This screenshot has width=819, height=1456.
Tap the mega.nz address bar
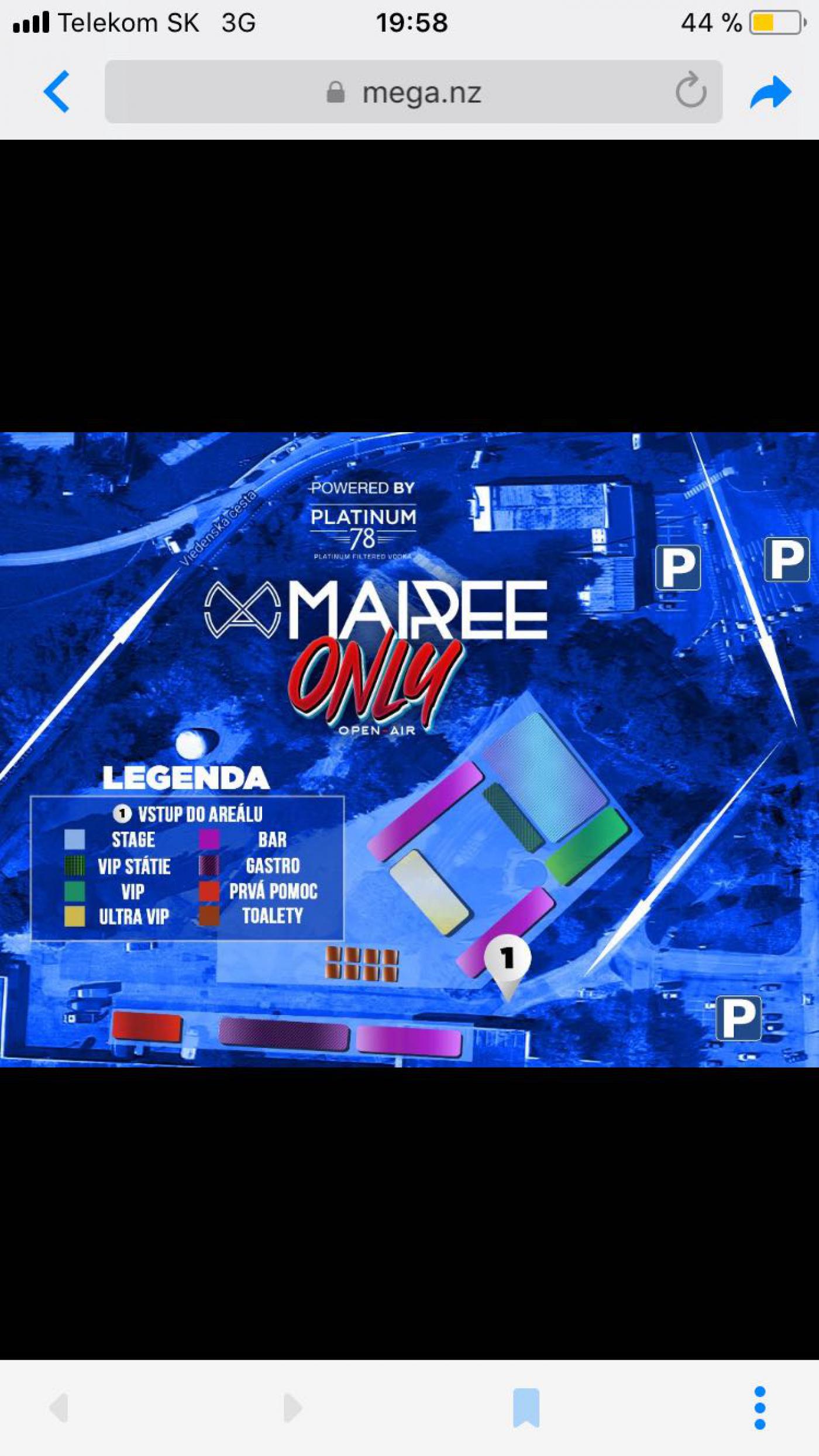click(x=413, y=92)
